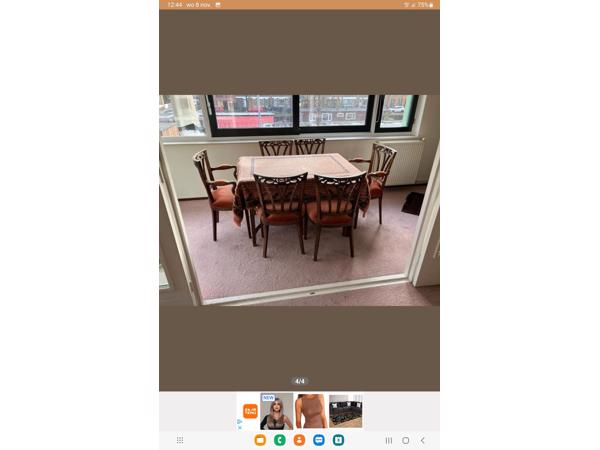
Task: Open the app drawer grid in the taskbar
Action: click(180, 440)
